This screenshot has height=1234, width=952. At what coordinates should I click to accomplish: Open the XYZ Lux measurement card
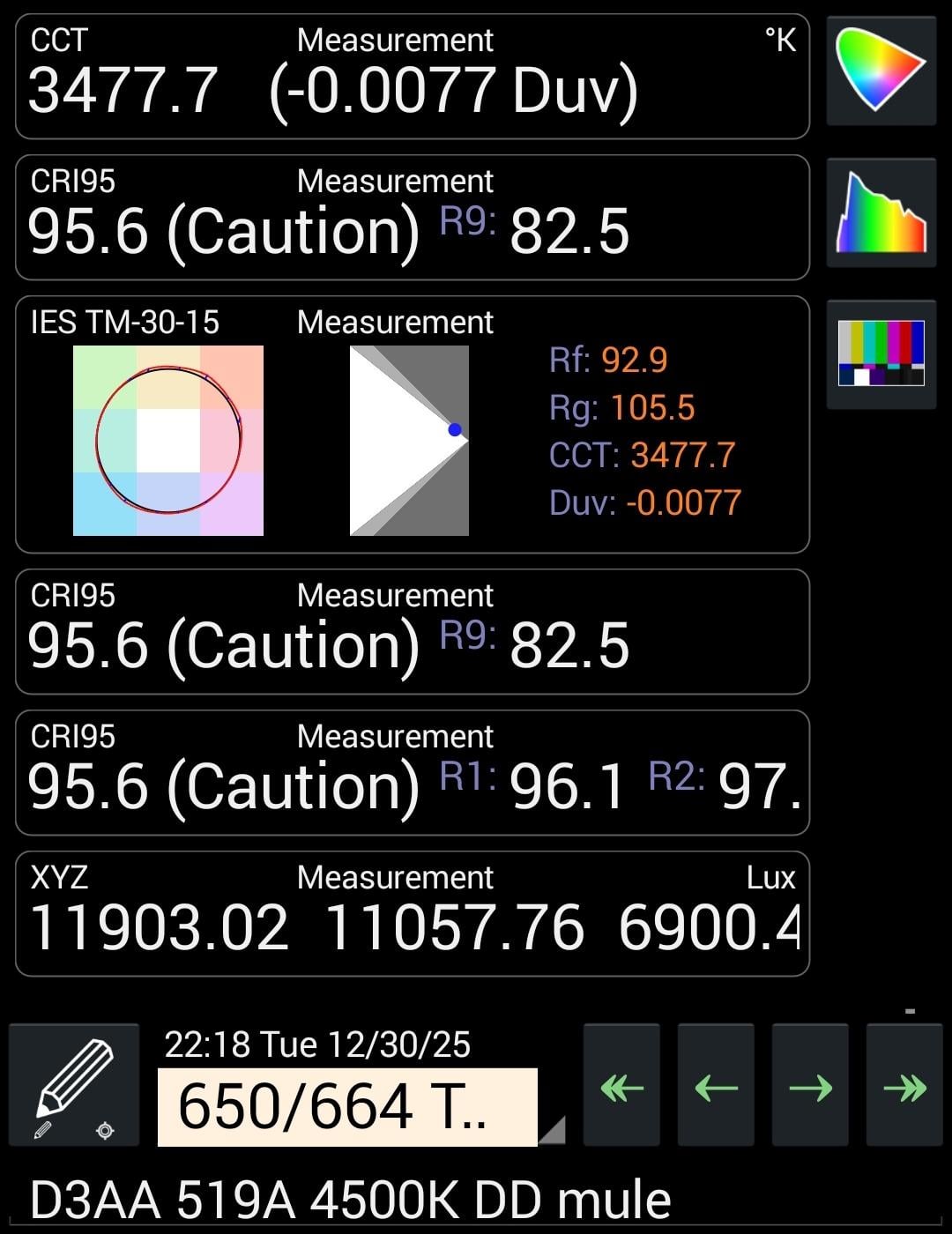pyautogui.click(x=412, y=913)
